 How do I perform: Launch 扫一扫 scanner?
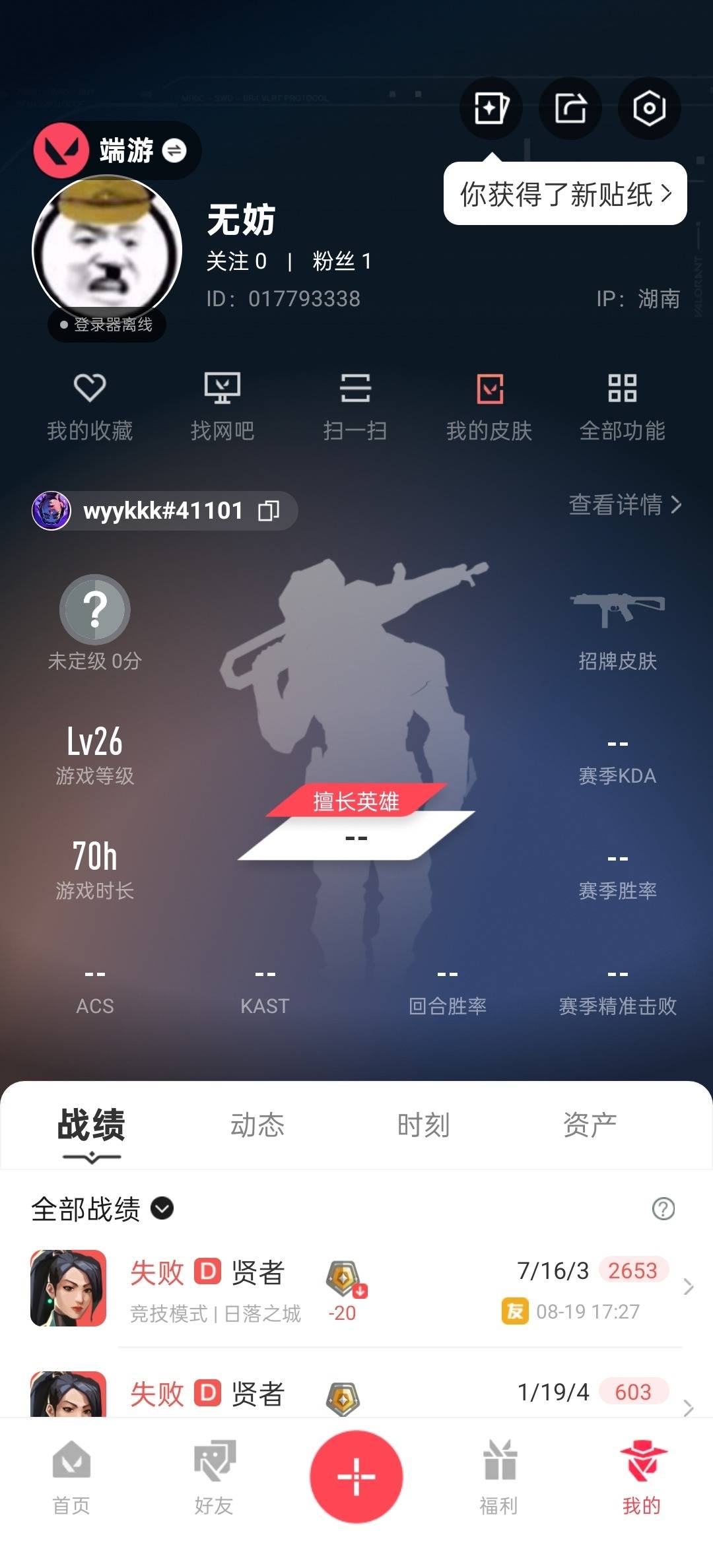[355, 405]
